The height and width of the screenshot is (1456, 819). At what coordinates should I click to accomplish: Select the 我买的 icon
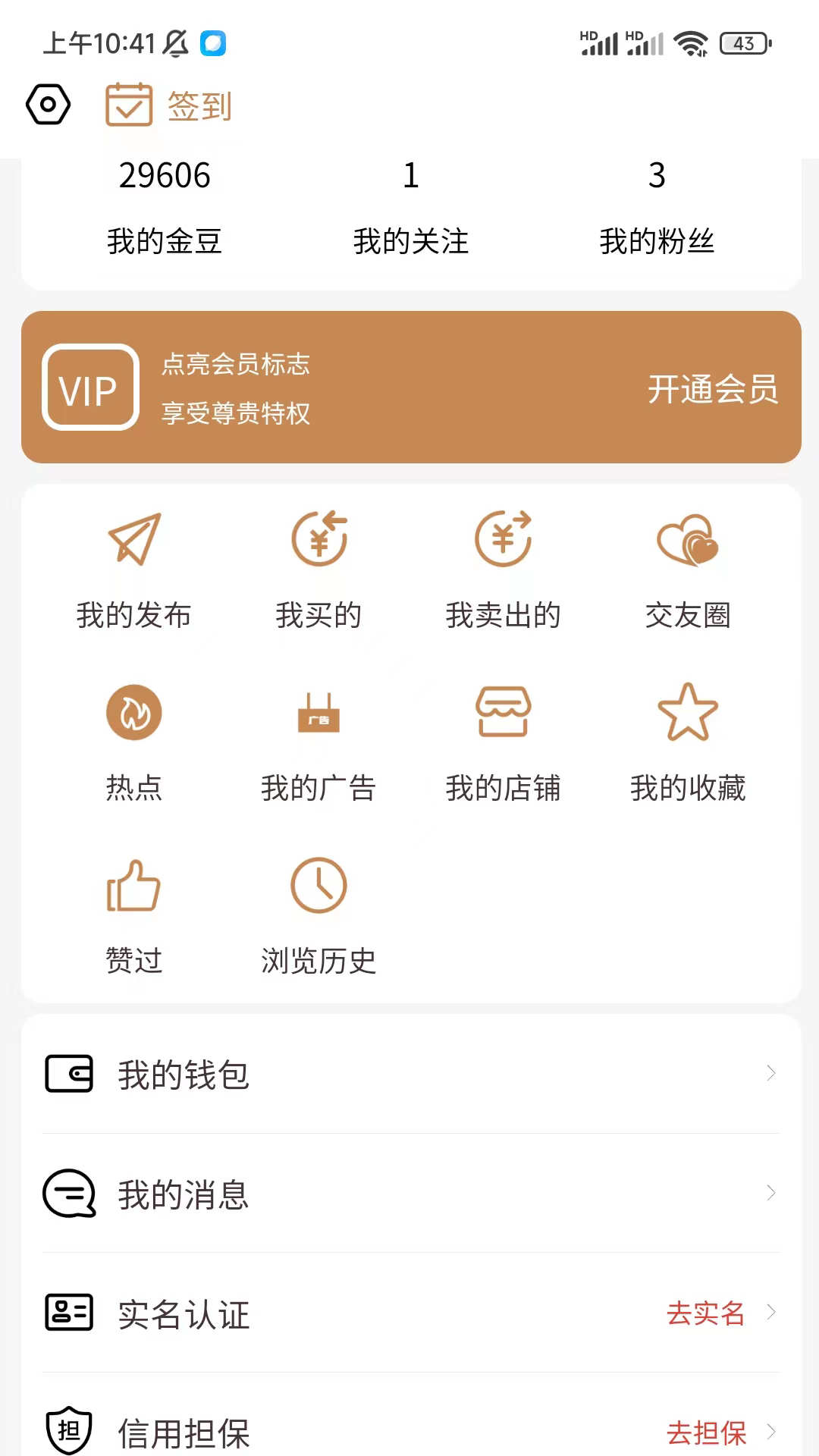pos(318,539)
